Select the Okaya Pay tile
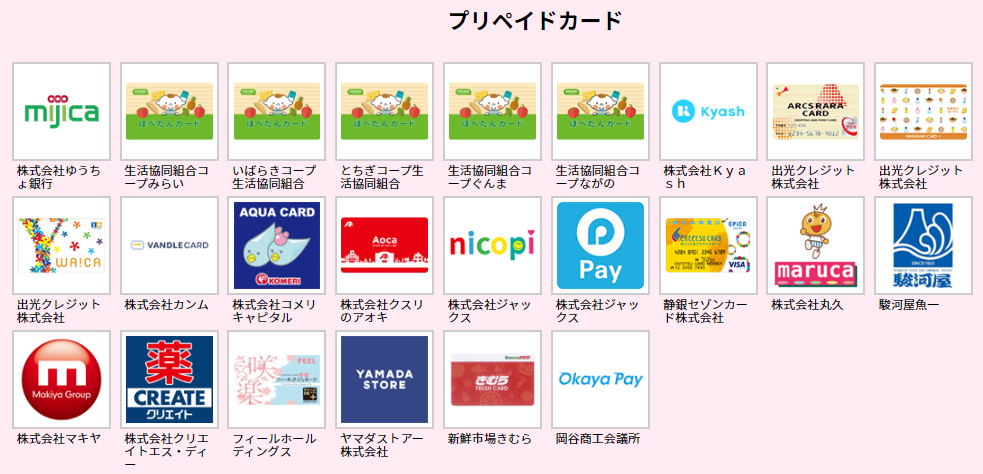983x474 pixels. tap(600, 379)
